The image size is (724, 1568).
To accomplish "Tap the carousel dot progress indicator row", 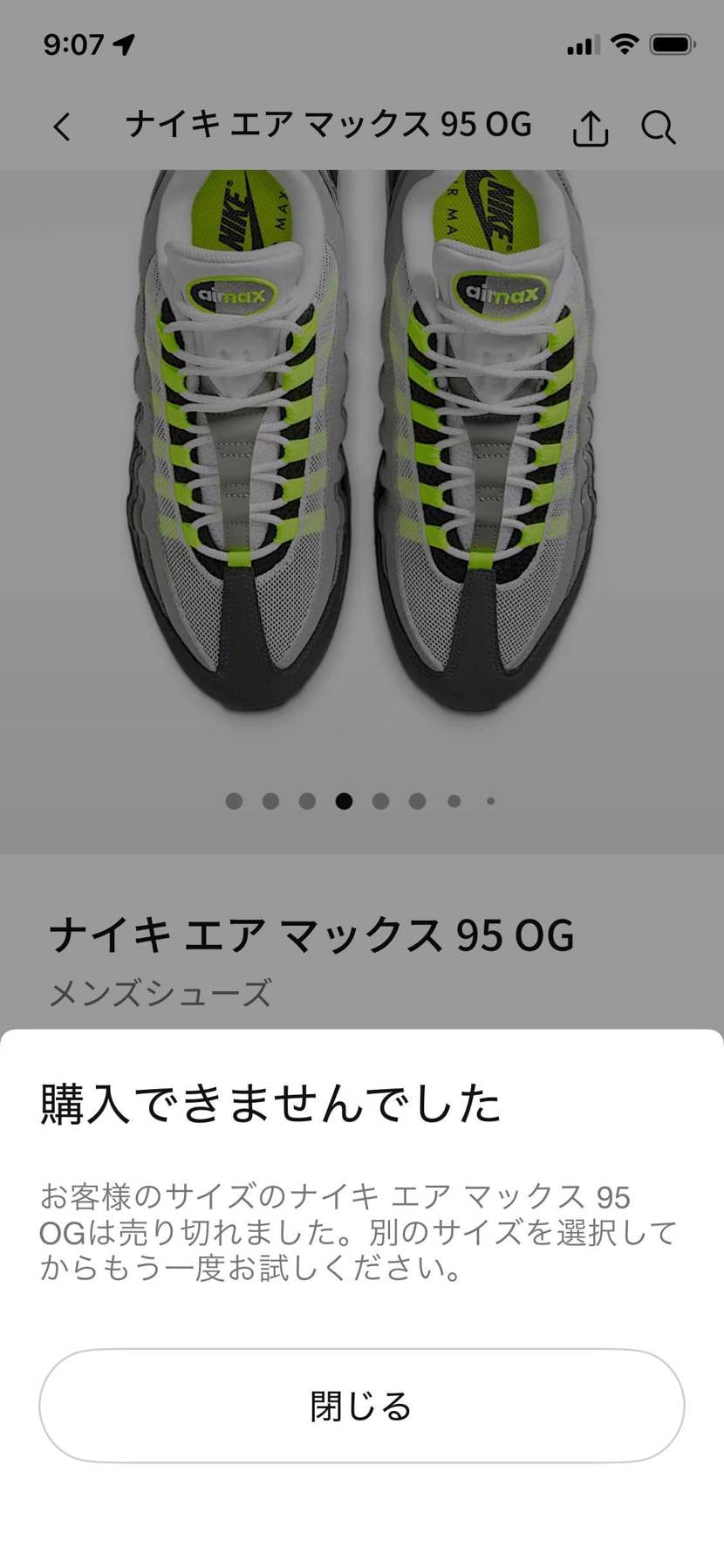I will point(362,799).
